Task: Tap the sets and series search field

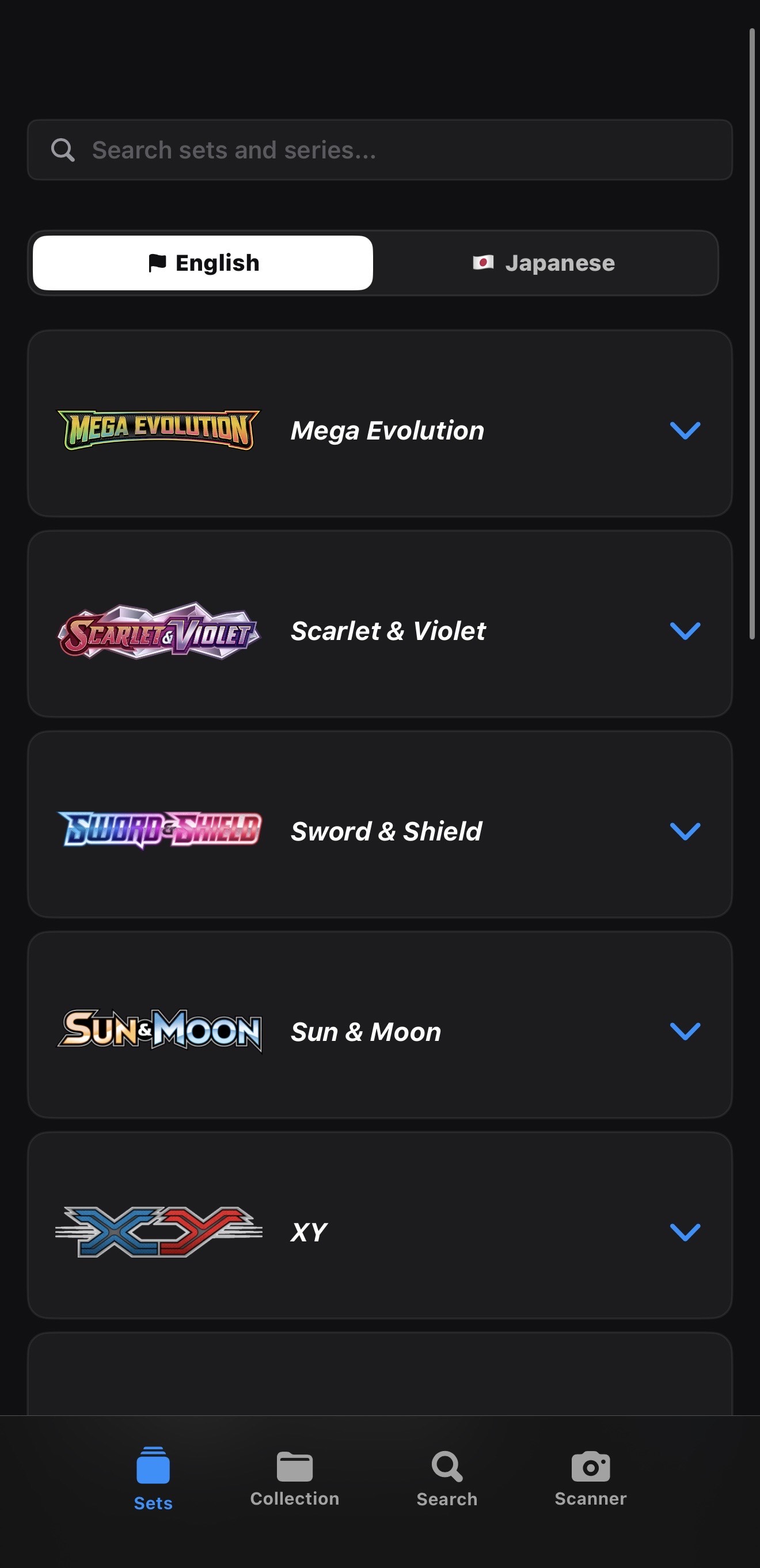Action: (378, 150)
